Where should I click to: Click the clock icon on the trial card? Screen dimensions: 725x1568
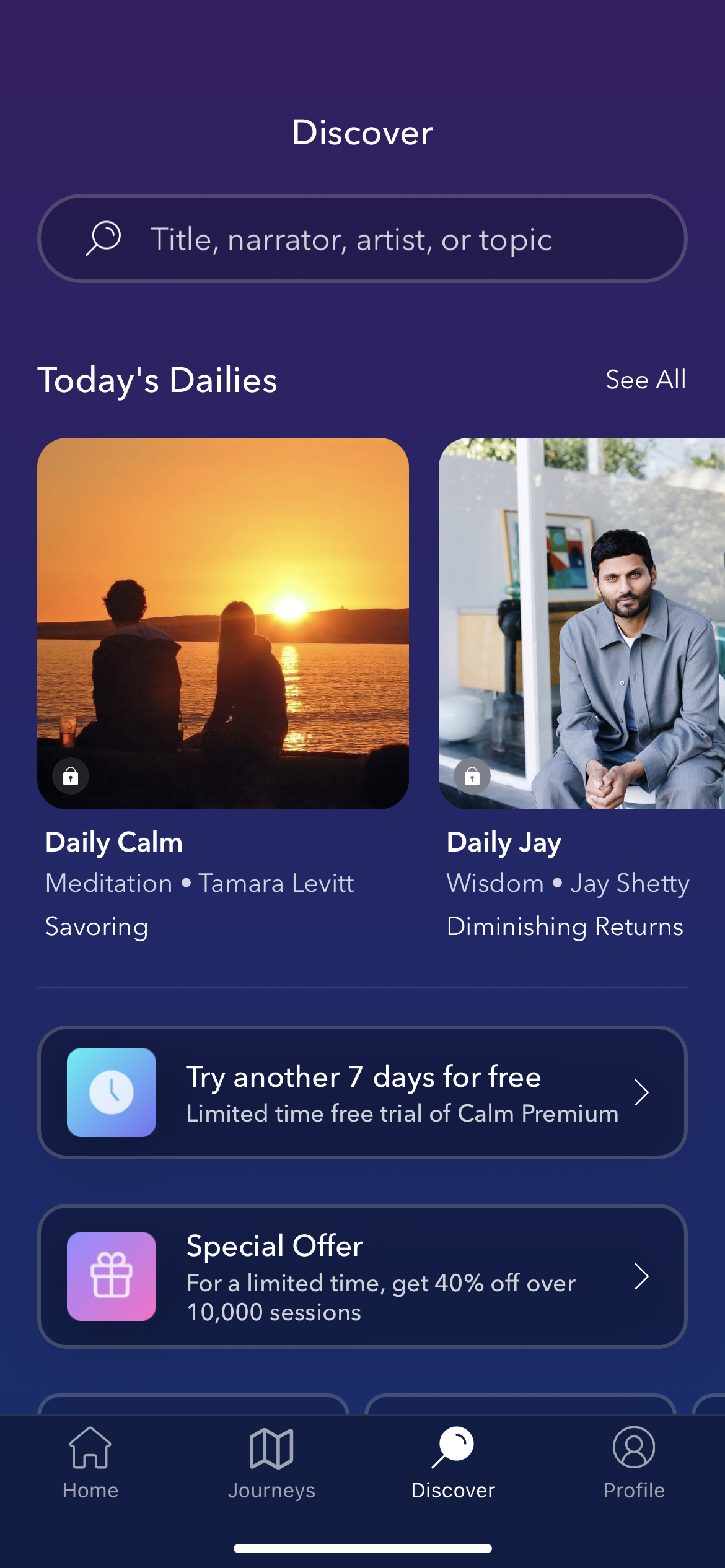[112, 1092]
